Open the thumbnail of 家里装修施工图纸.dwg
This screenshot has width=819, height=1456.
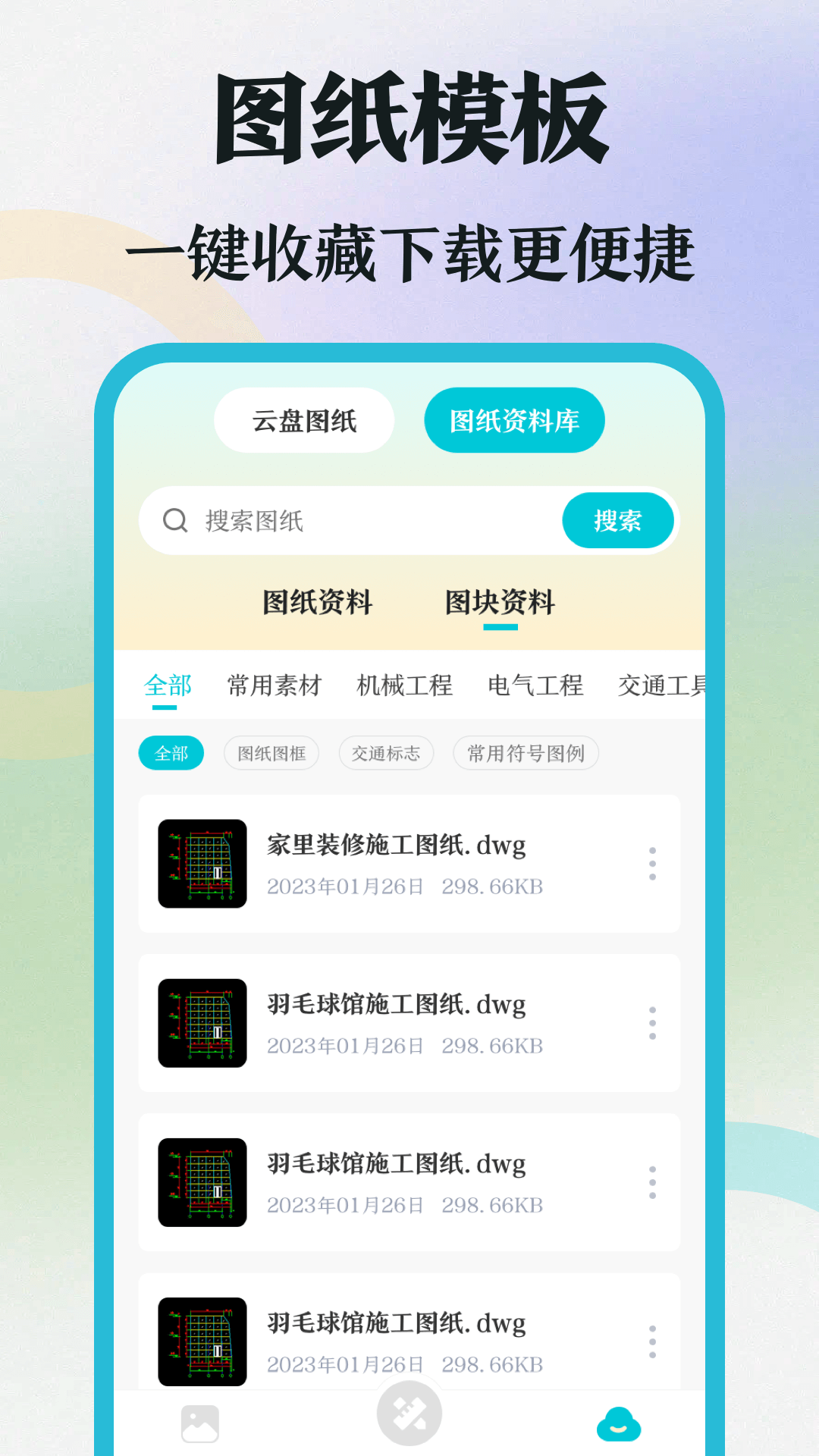pyautogui.click(x=201, y=864)
